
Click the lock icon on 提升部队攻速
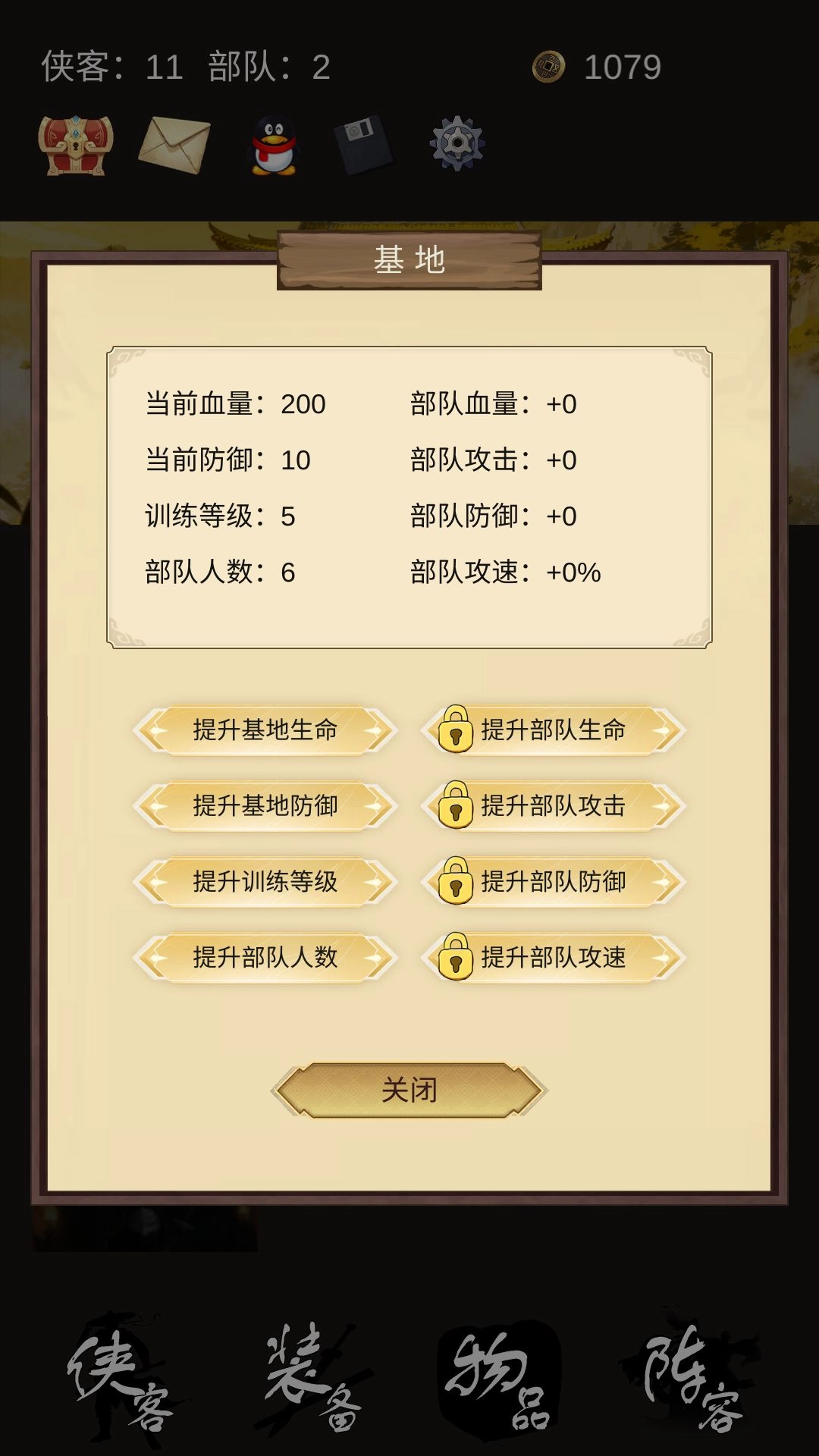point(456,959)
